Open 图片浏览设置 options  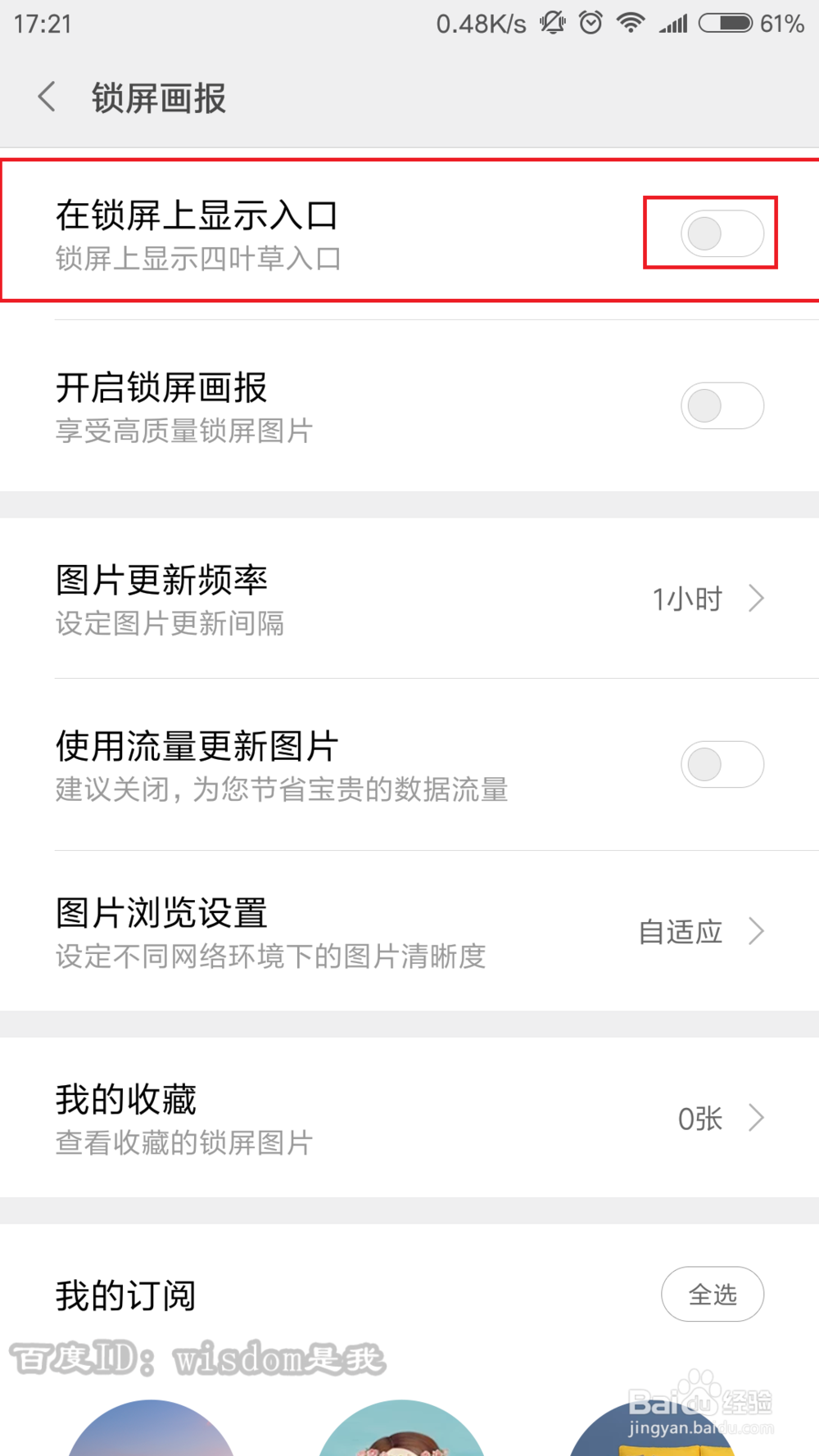[409, 931]
